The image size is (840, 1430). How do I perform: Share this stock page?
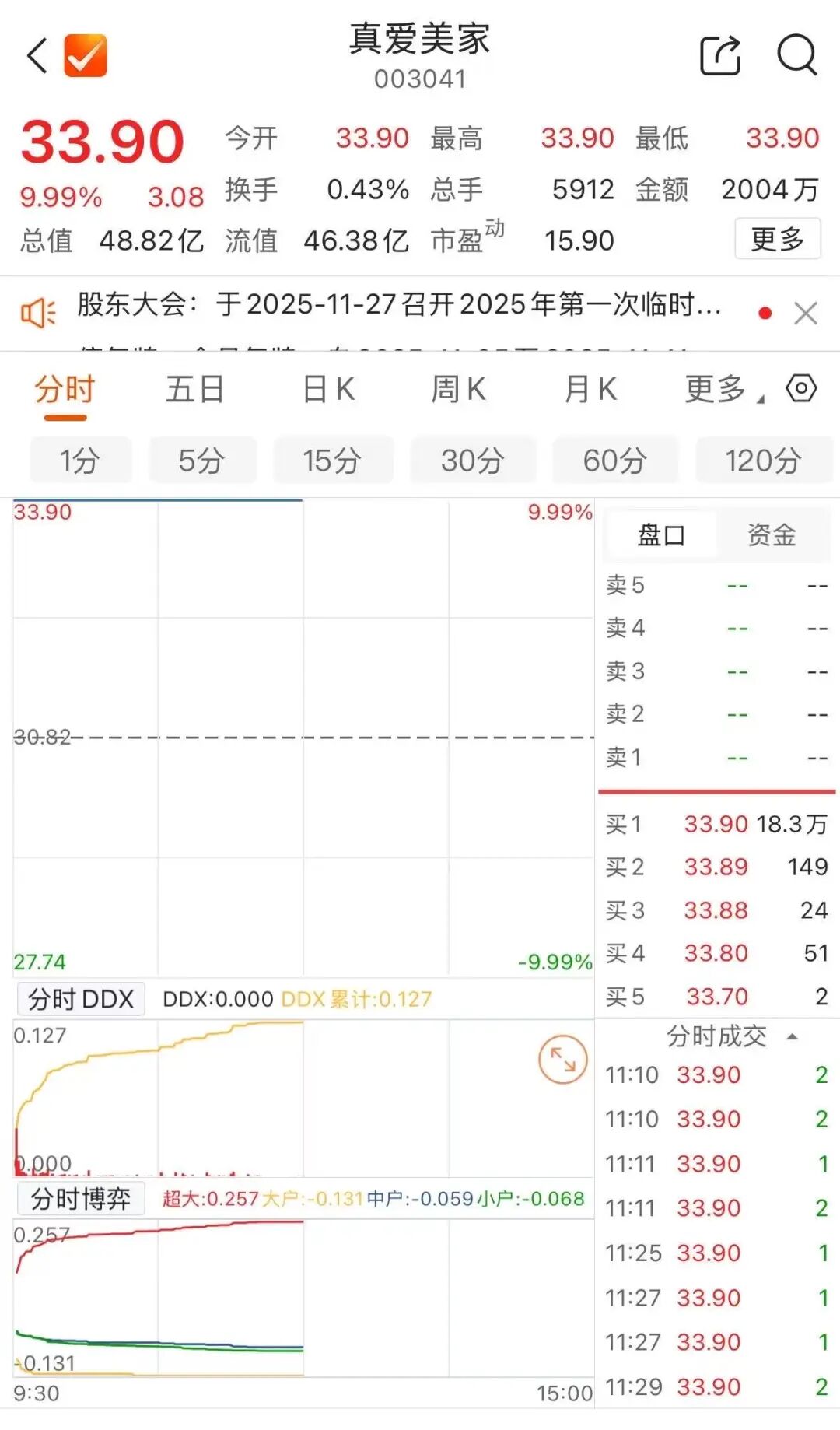(720, 55)
